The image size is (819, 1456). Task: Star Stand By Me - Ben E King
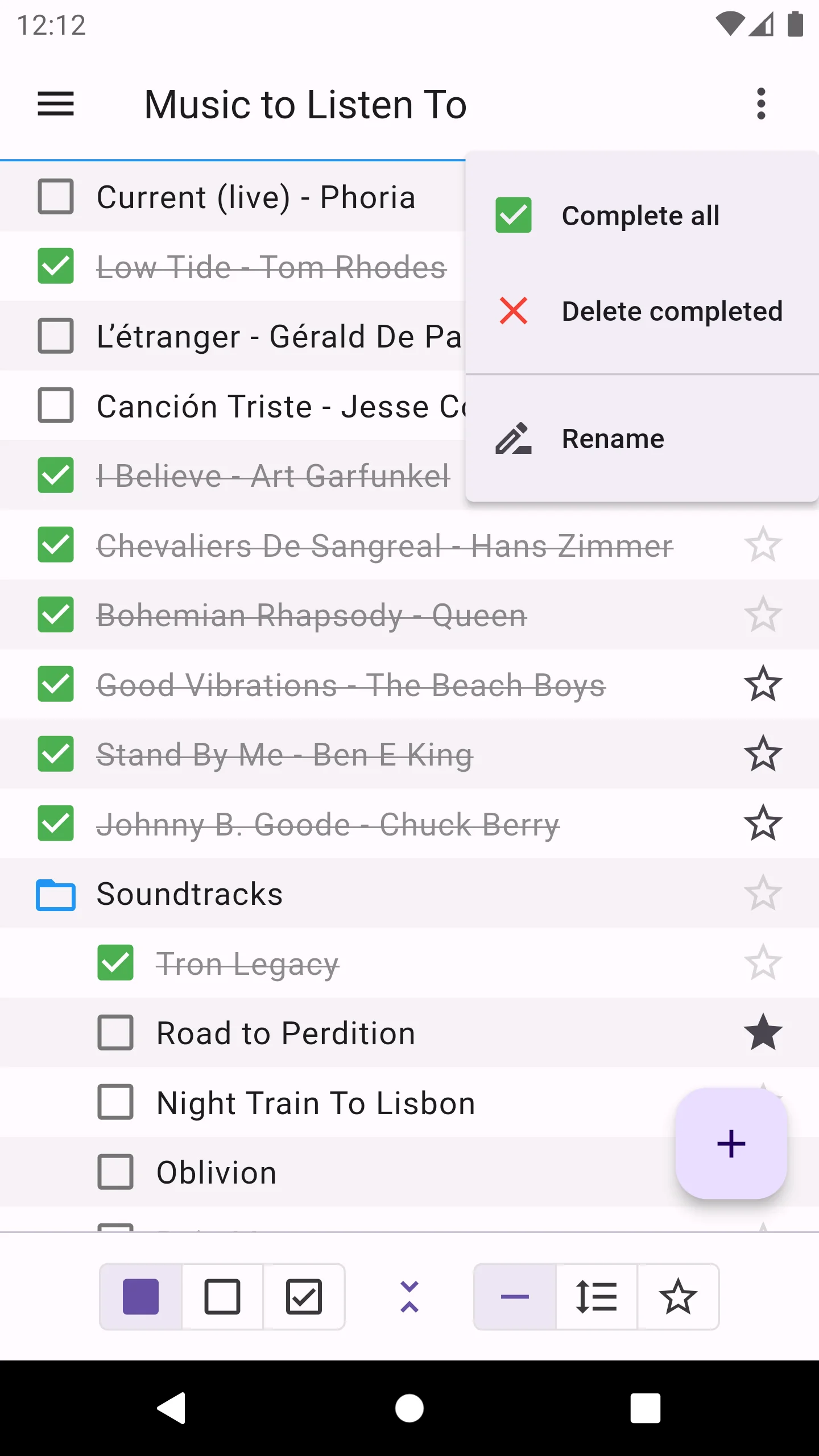(x=763, y=754)
